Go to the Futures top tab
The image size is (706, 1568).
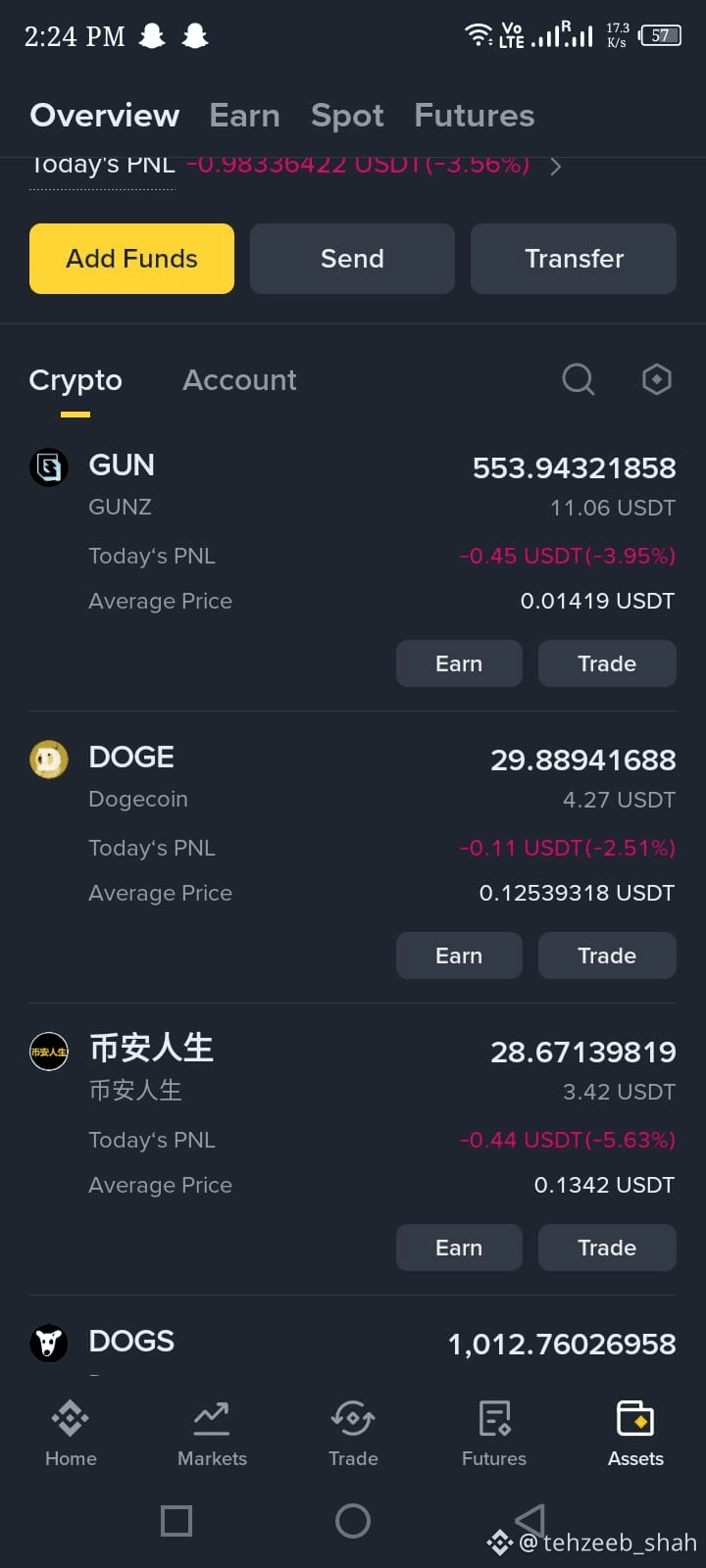(475, 116)
